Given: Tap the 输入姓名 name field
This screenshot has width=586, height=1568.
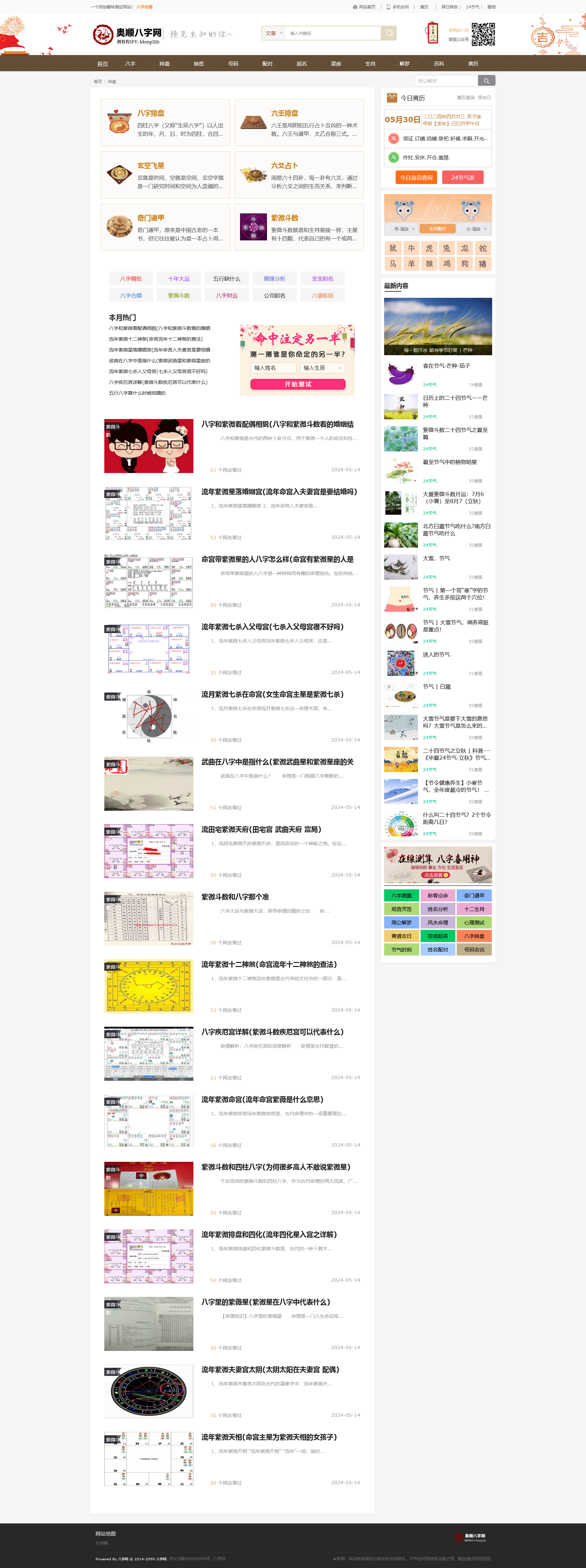Looking at the screenshot, I should pos(273,368).
